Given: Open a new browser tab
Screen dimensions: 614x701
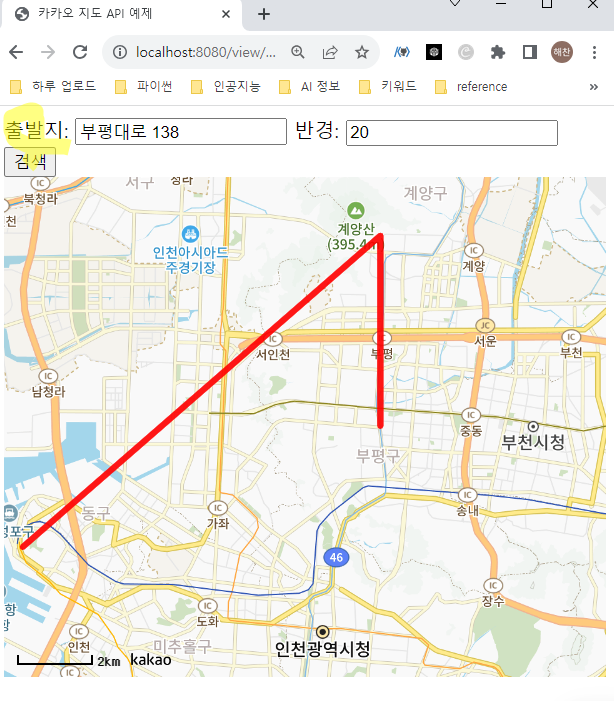Looking at the screenshot, I should [x=264, y=14].
